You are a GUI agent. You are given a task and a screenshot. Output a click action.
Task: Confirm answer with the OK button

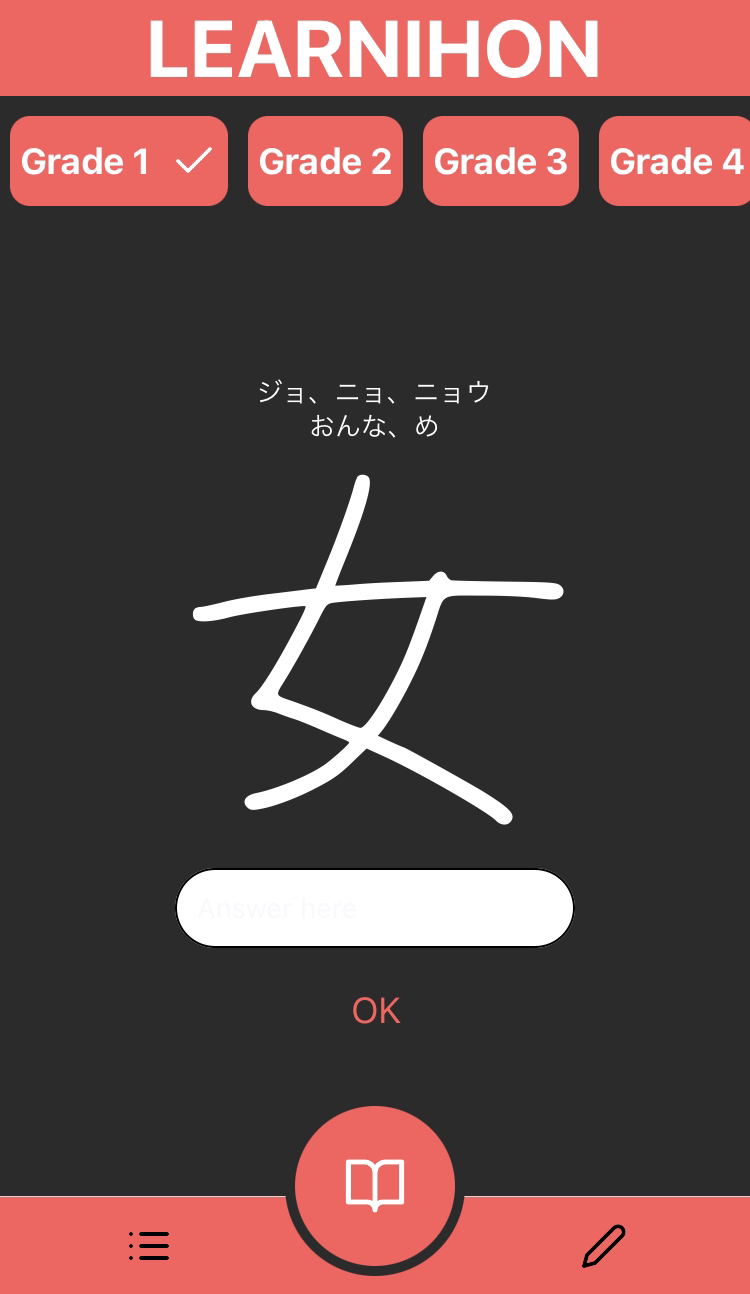click(x=376, y=1011)
